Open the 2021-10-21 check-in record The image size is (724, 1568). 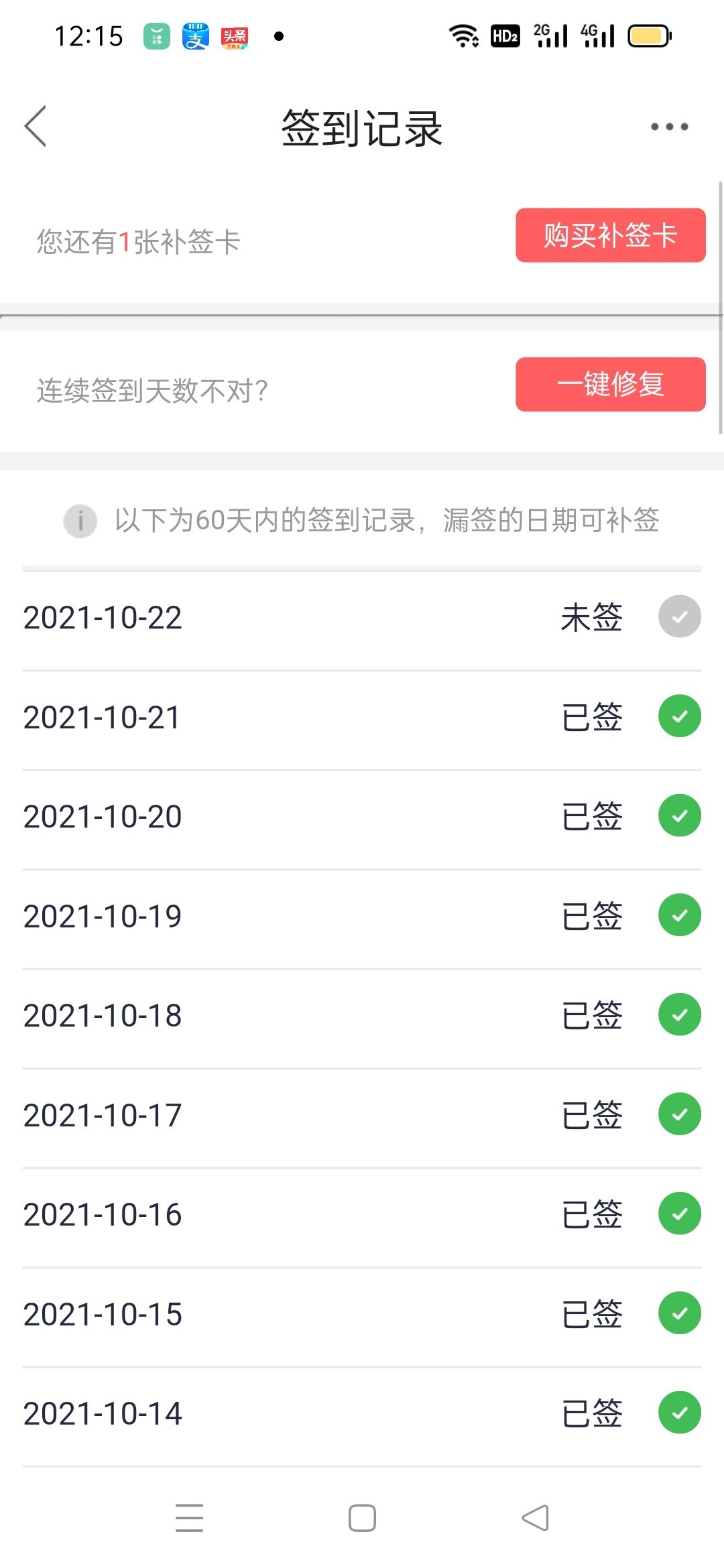tap(362, 717)
